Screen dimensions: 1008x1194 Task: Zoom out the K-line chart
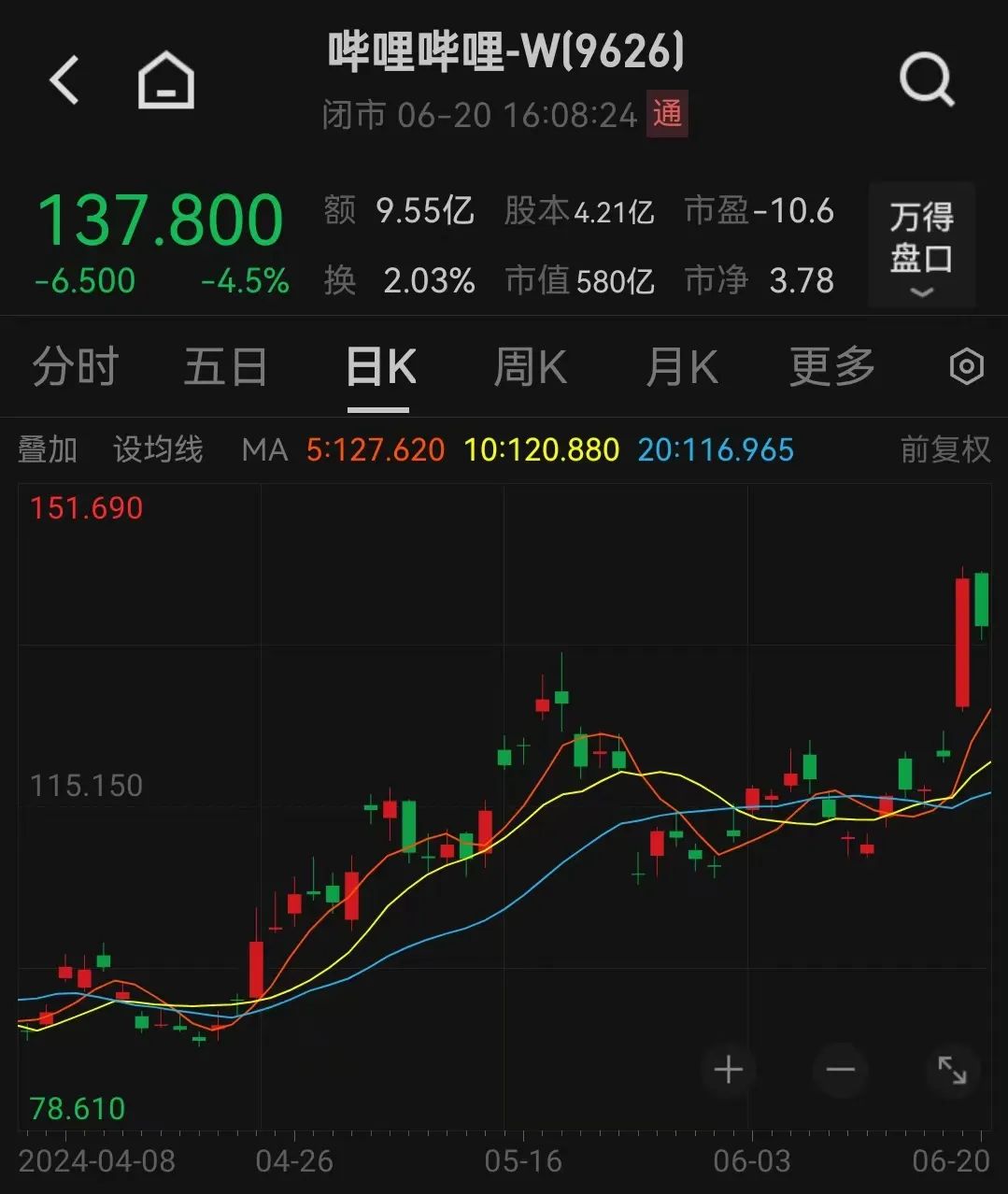(841, 1070)
